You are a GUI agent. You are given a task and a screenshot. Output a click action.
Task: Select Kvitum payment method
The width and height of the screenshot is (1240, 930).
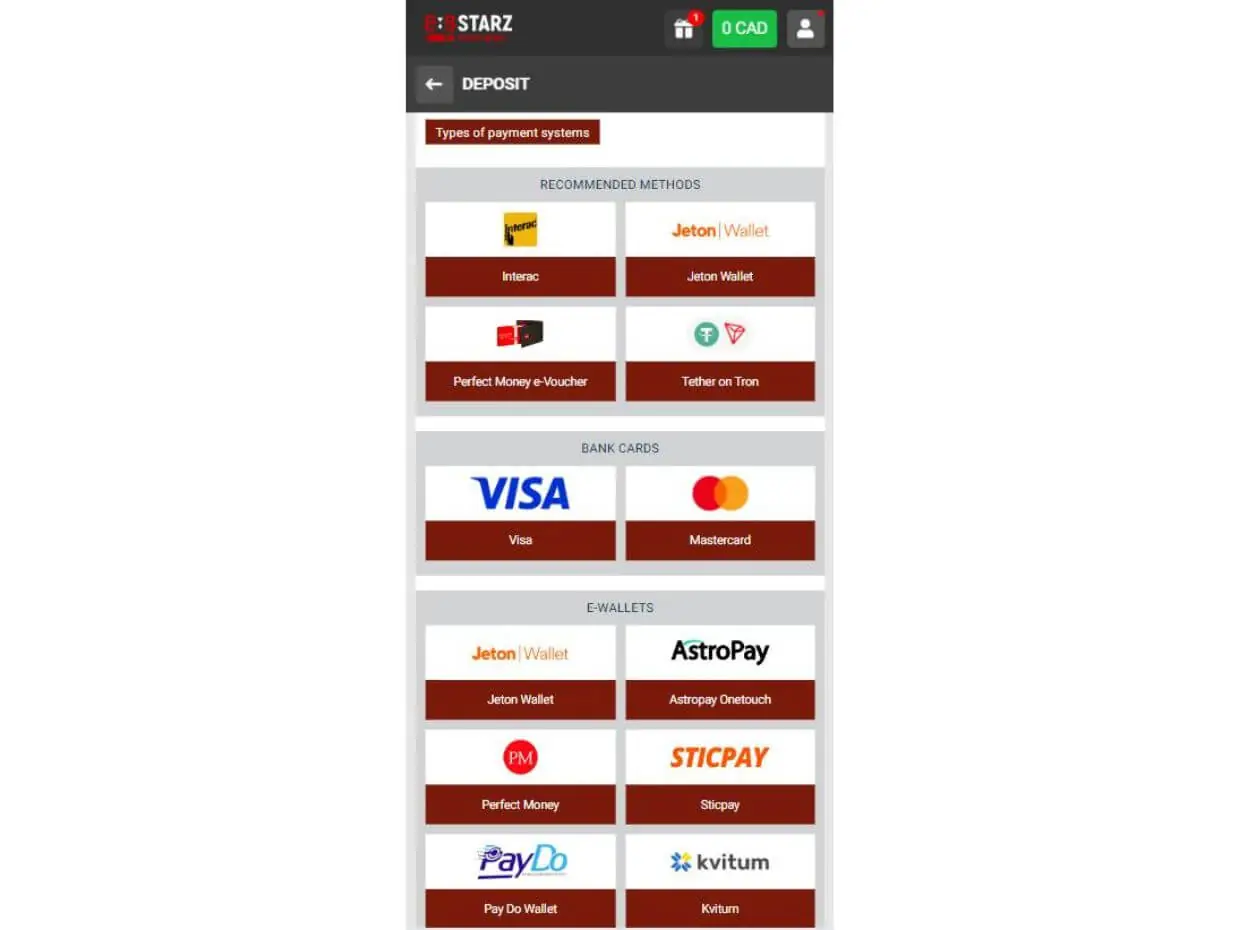point(720,880)
